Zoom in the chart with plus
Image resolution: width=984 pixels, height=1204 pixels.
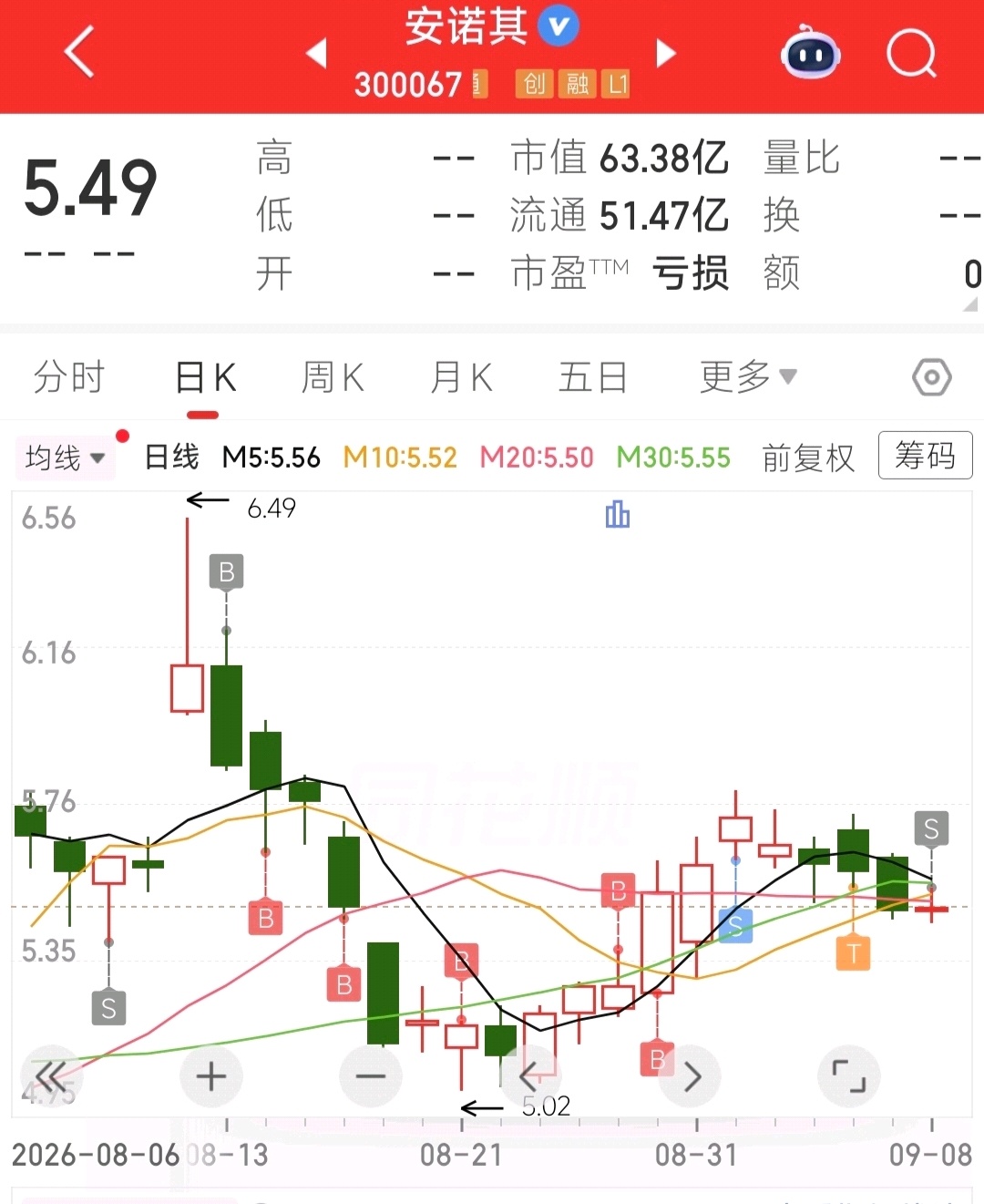tap(211, 1076)
